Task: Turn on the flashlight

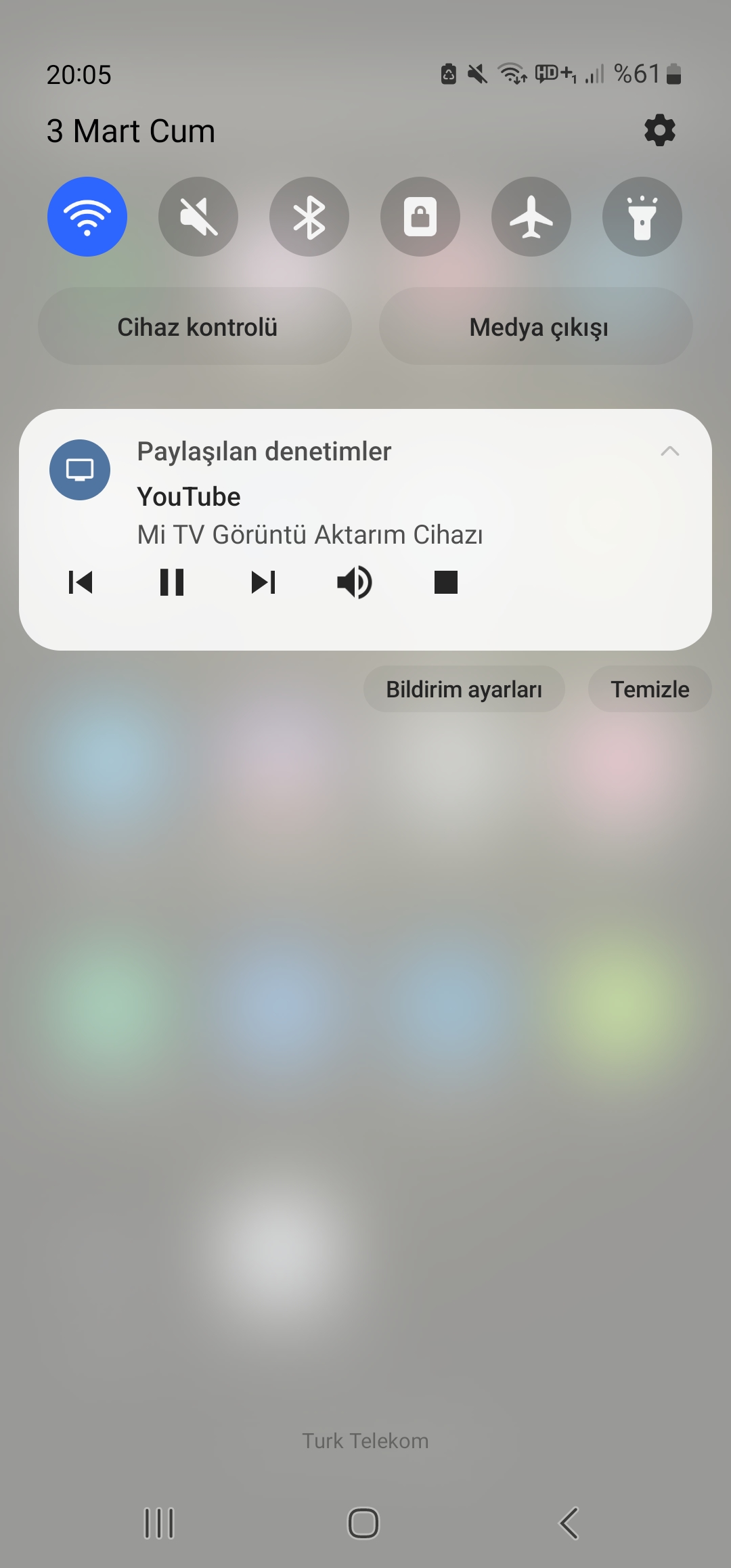Action: (x=642, y=217)
